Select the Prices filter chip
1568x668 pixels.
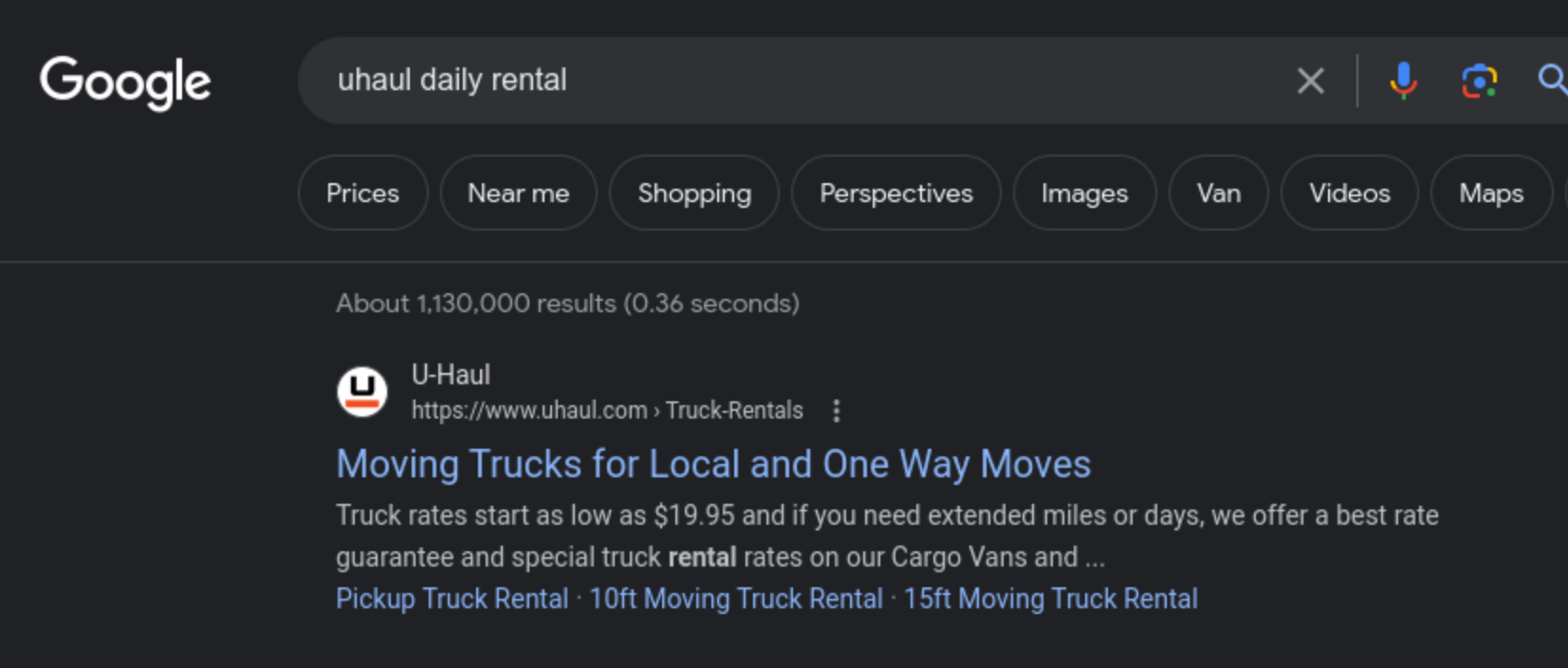tap(362, 194)
